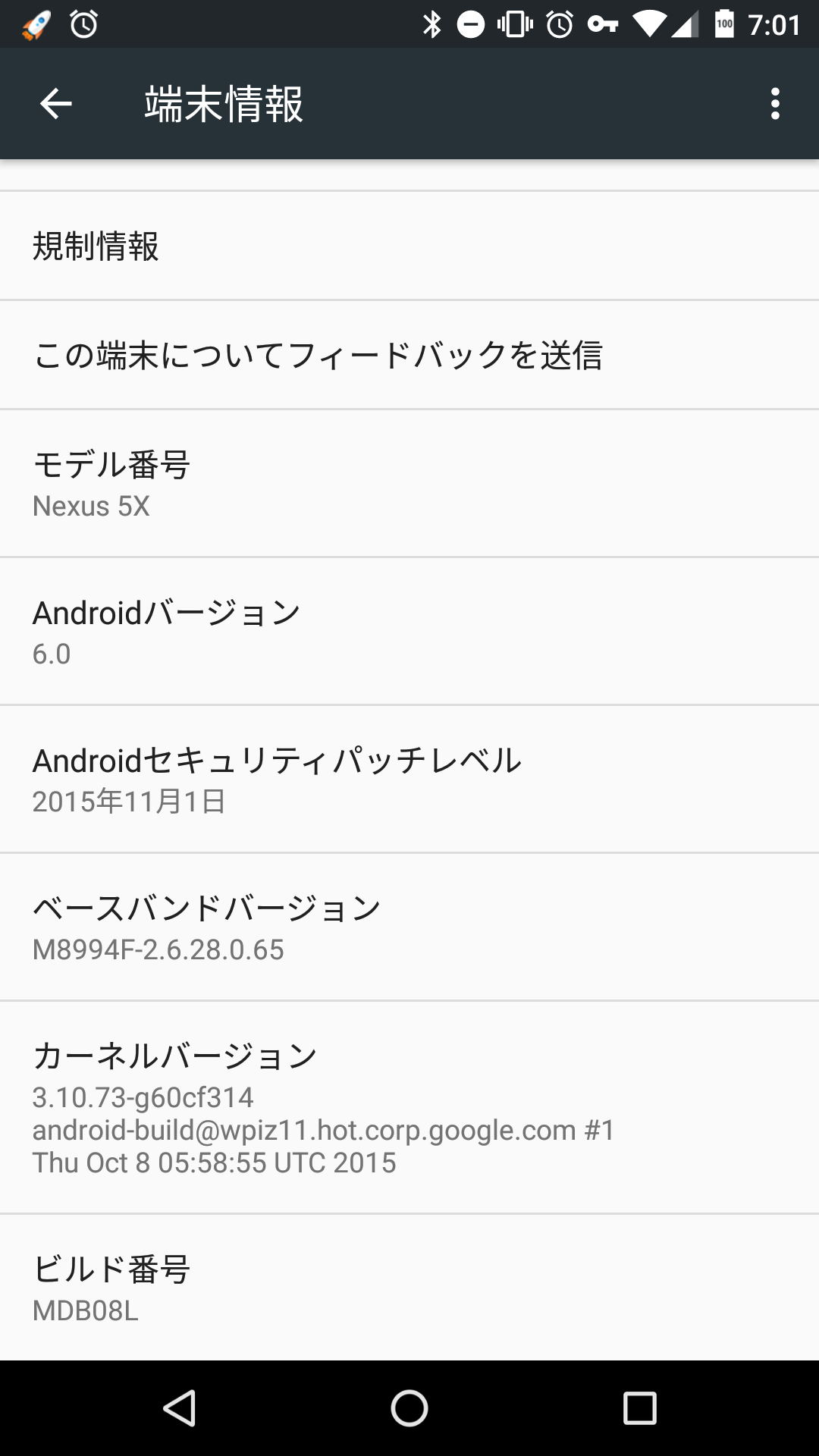Open recent apps from the navigation bar

point(639,1408)
